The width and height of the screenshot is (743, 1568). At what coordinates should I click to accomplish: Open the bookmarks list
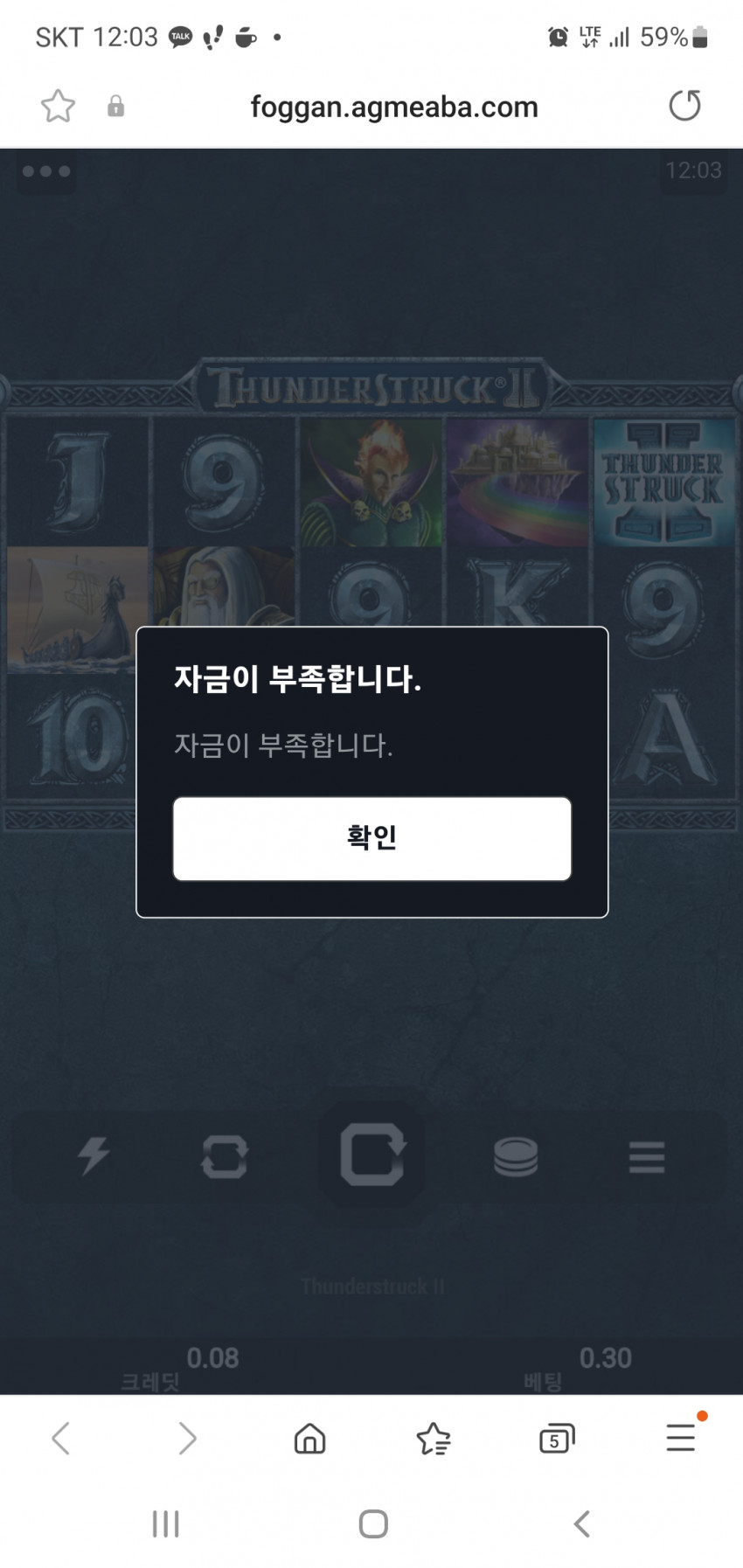[x=434, y=1438]
